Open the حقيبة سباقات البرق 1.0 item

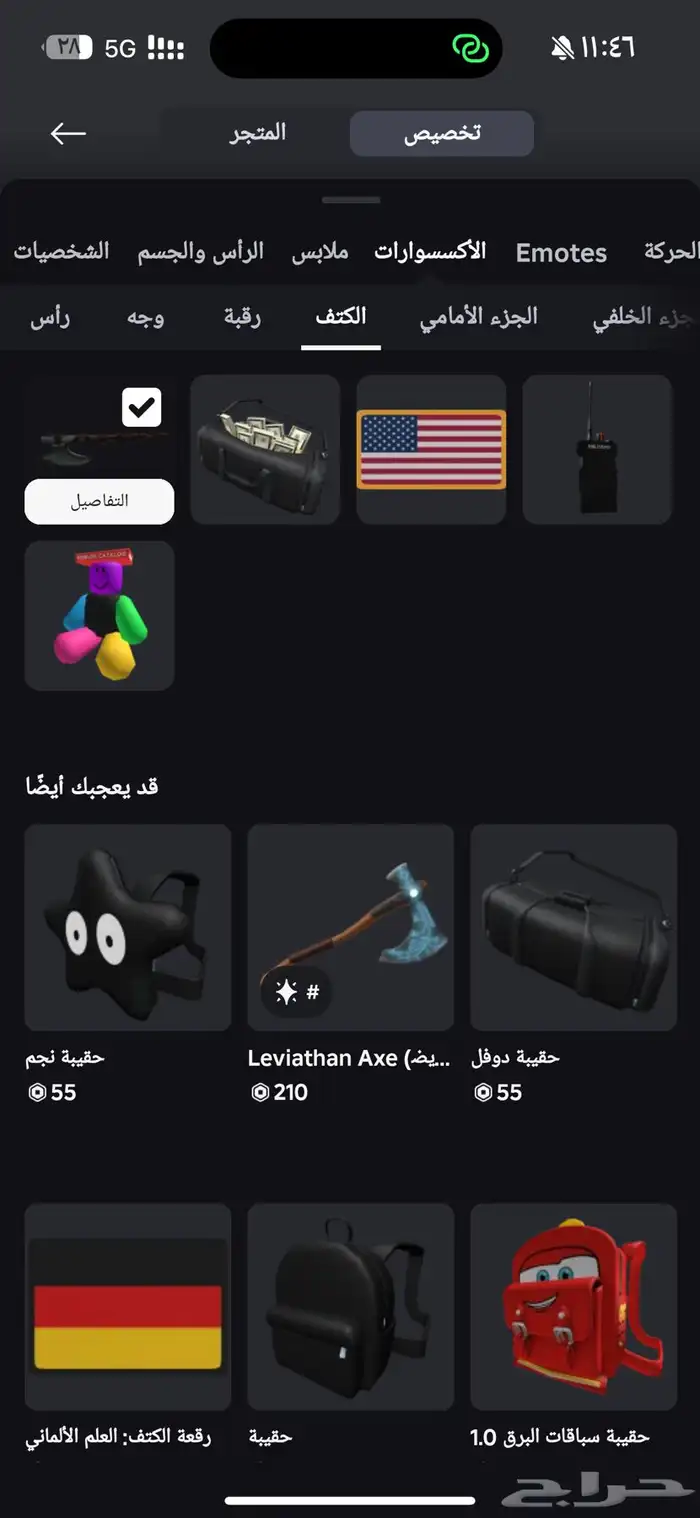tap(573, 1306)
